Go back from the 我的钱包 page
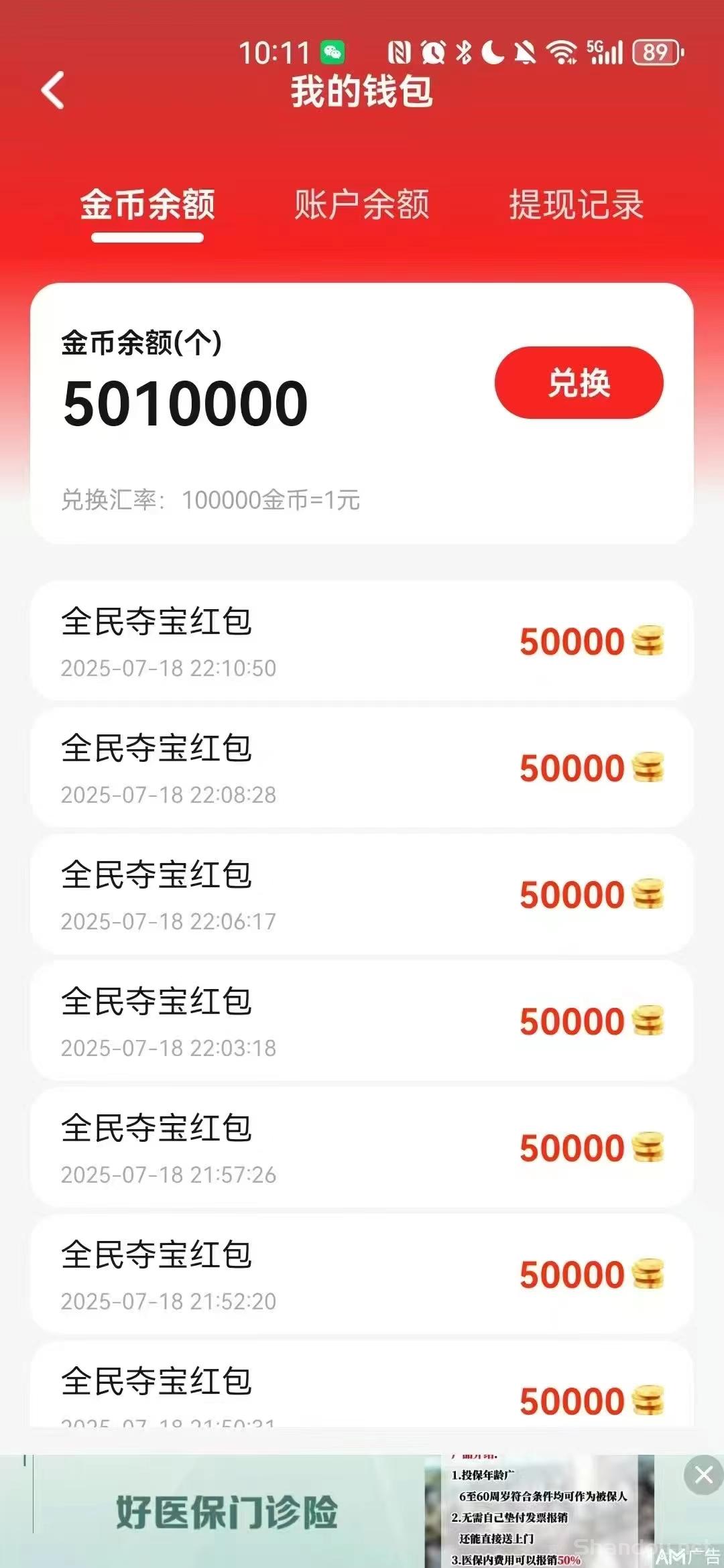 pyautogui.click(x=53, y=90)
